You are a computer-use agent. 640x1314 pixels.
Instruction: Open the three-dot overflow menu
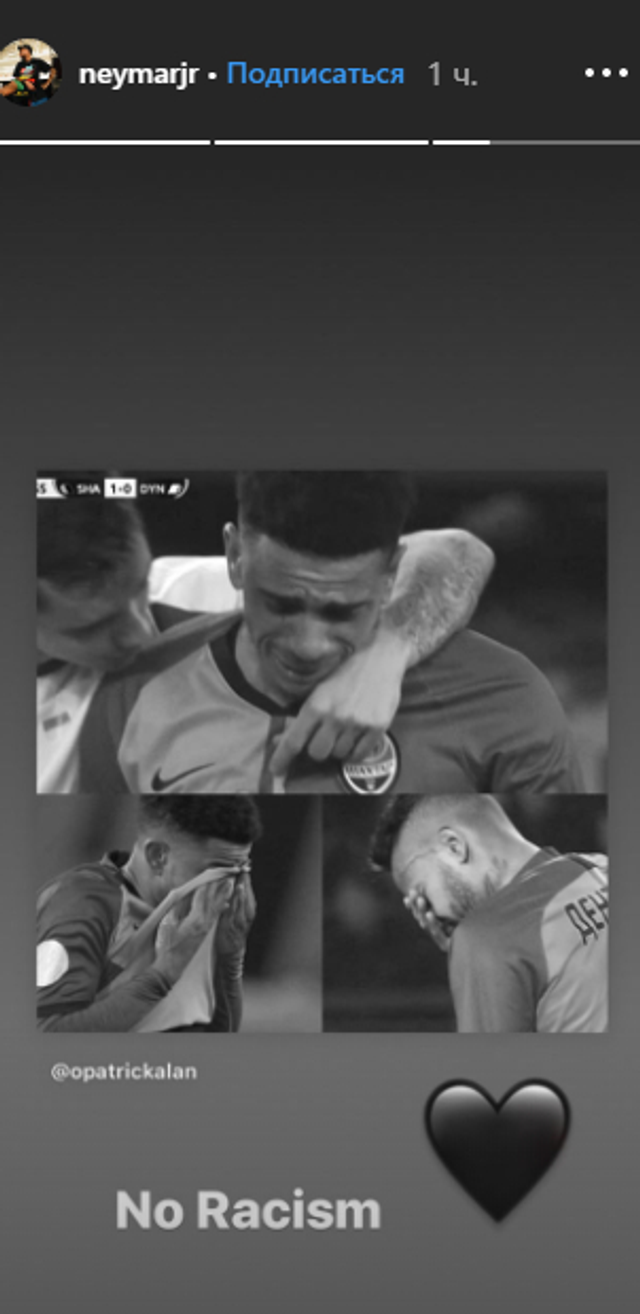[606, 74]
